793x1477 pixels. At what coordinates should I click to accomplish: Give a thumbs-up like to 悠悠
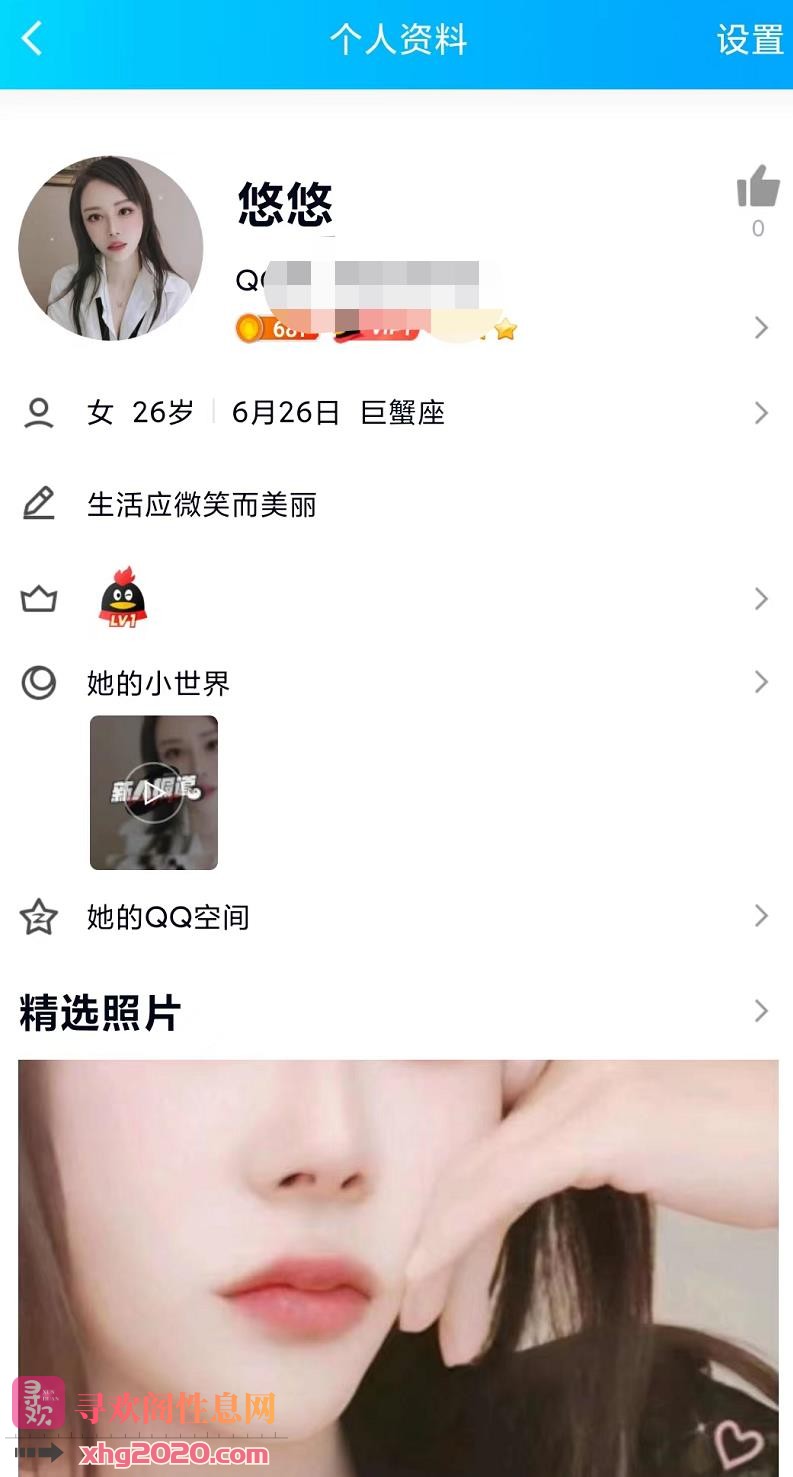(x=758, y=186)
